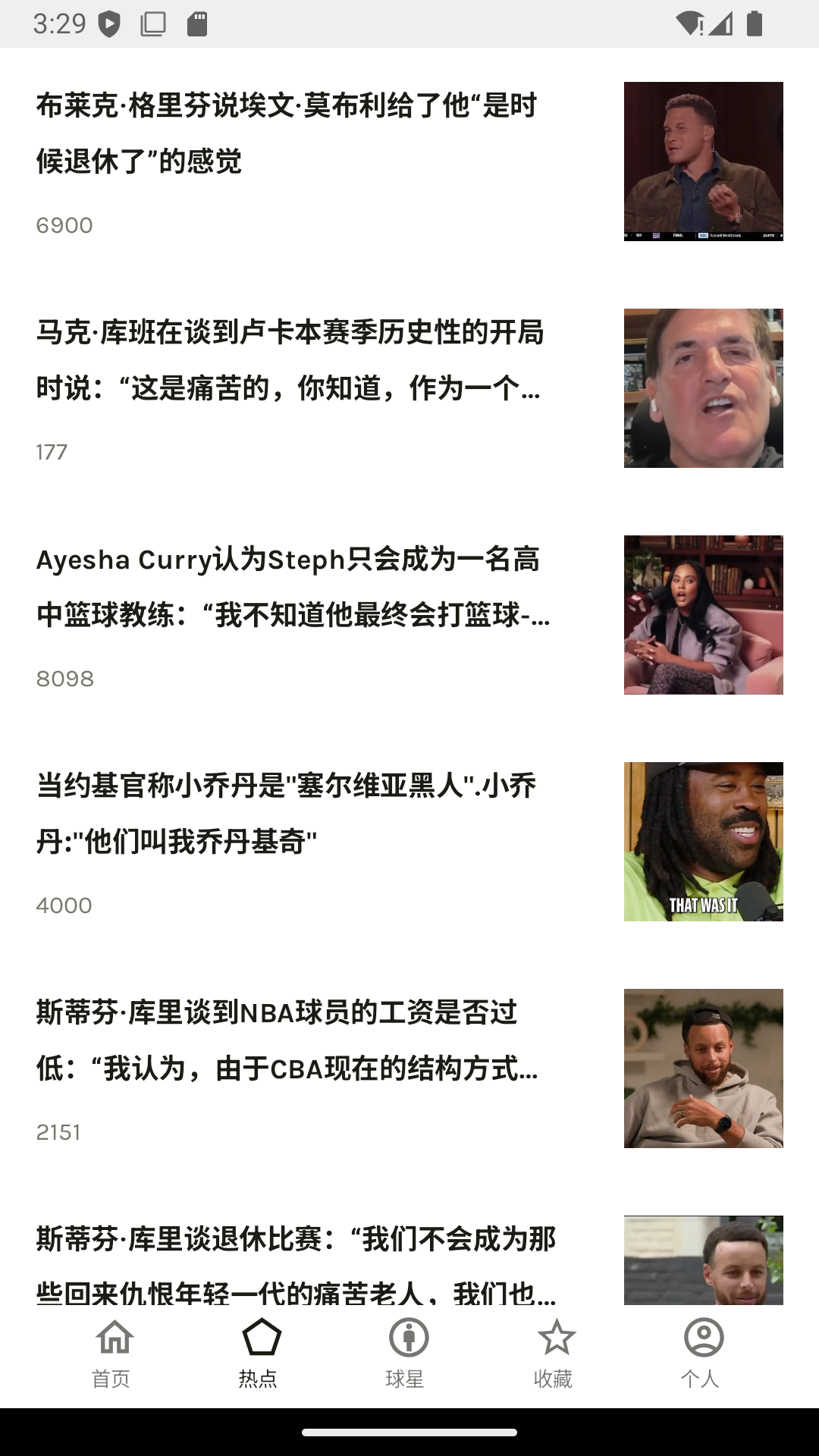Switch to the 首页 tab
Screen dimensions: 819x1456
click(112, 1354)
